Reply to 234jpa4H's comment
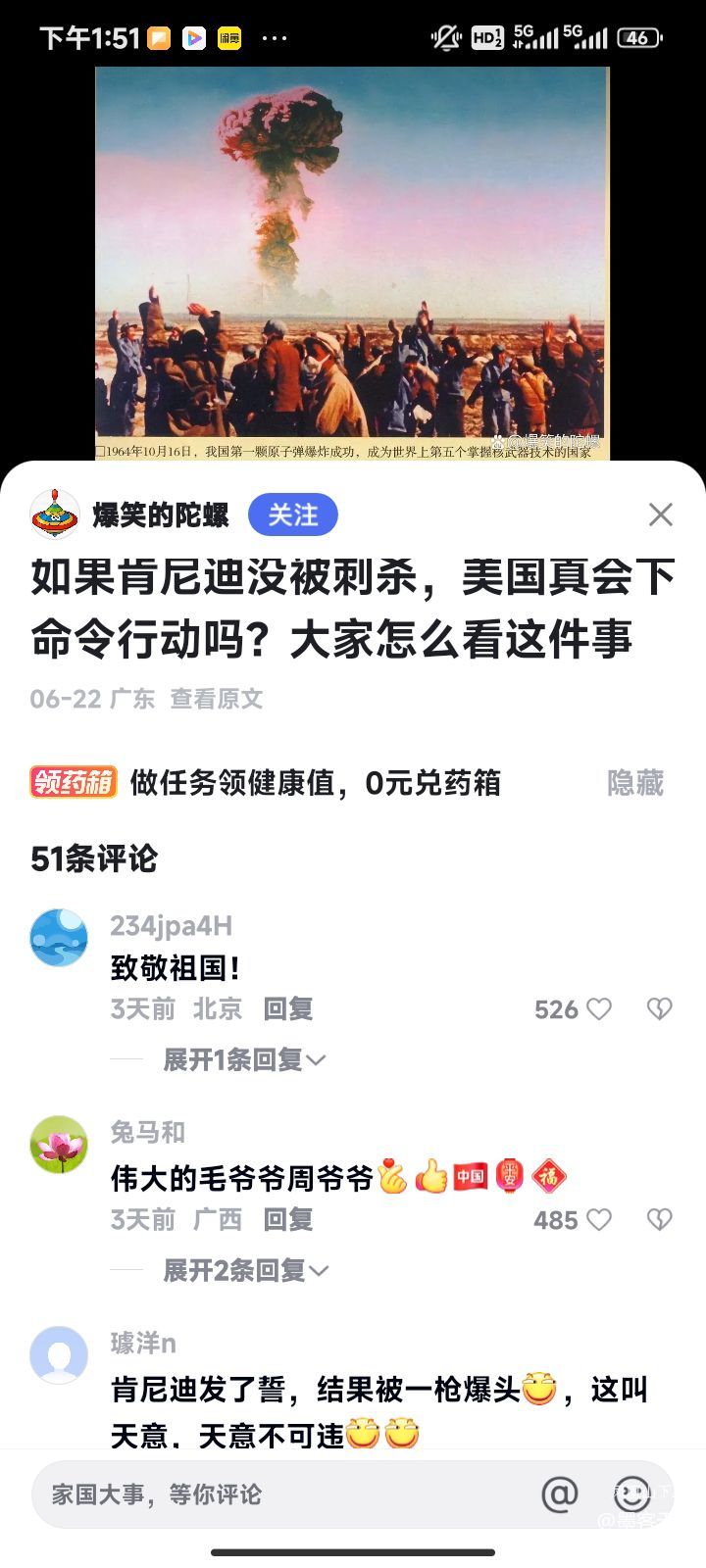 [287, 1009]
